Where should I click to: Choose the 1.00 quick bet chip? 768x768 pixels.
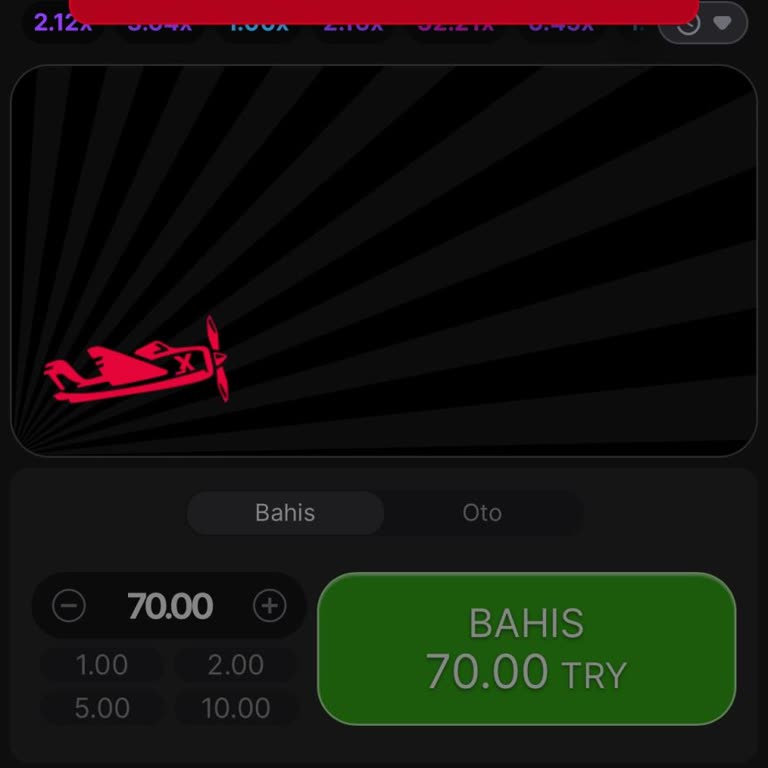[102, 665]
